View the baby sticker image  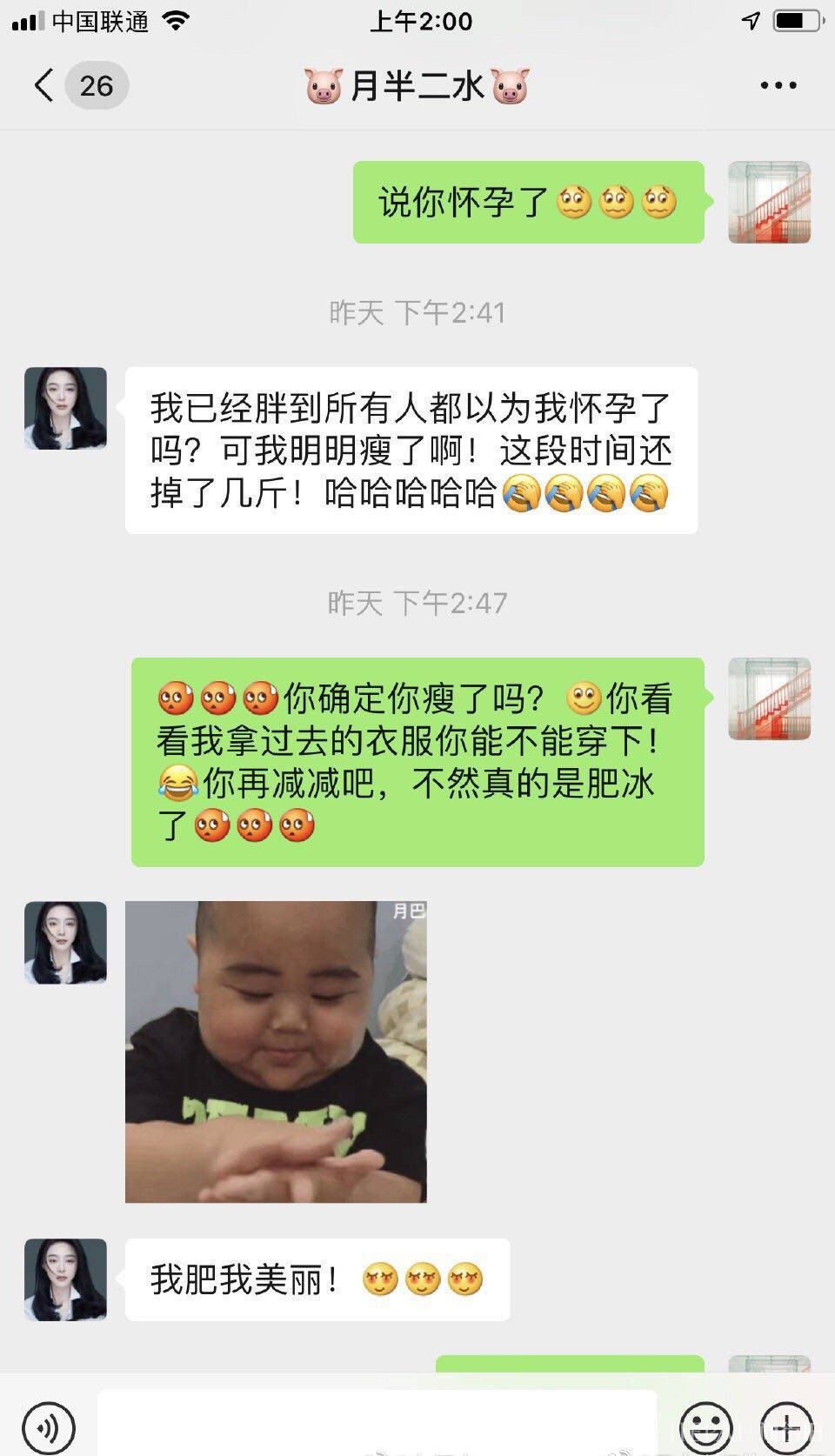tap(276, 1052)
